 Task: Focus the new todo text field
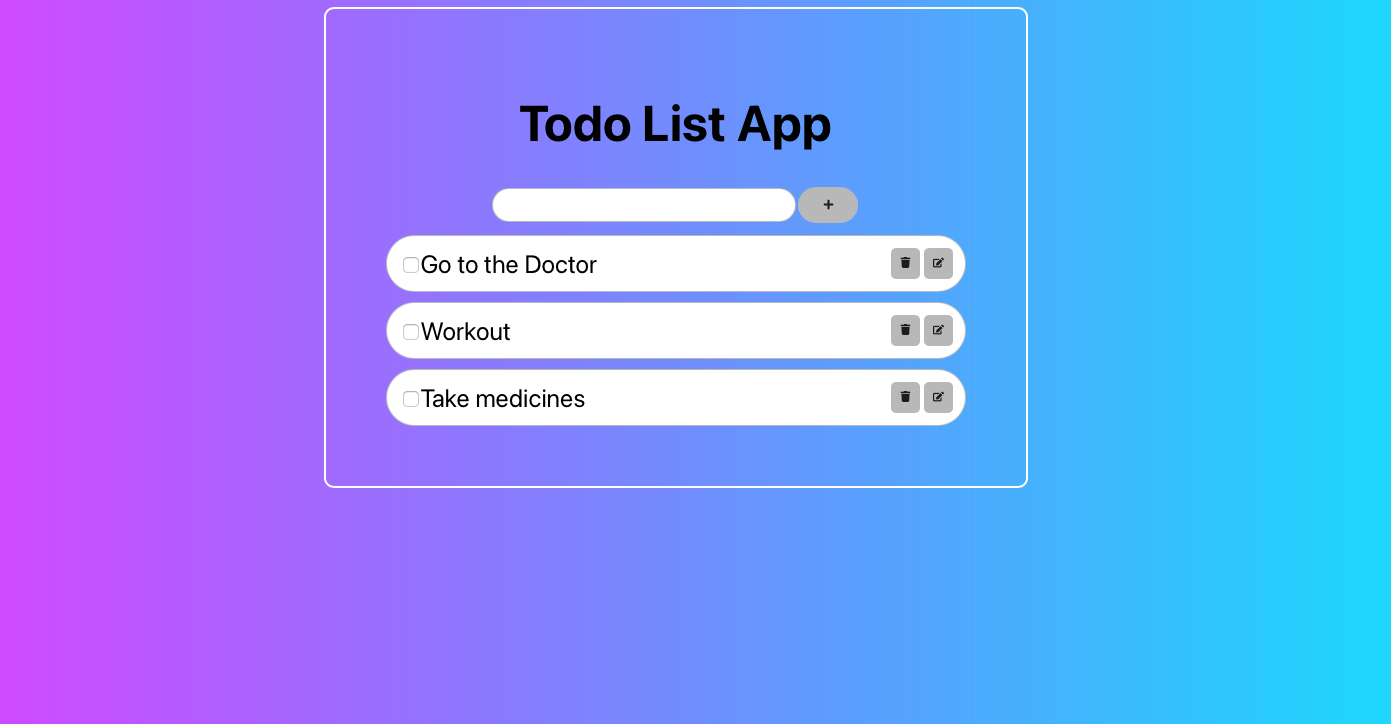tap(644, 205)
